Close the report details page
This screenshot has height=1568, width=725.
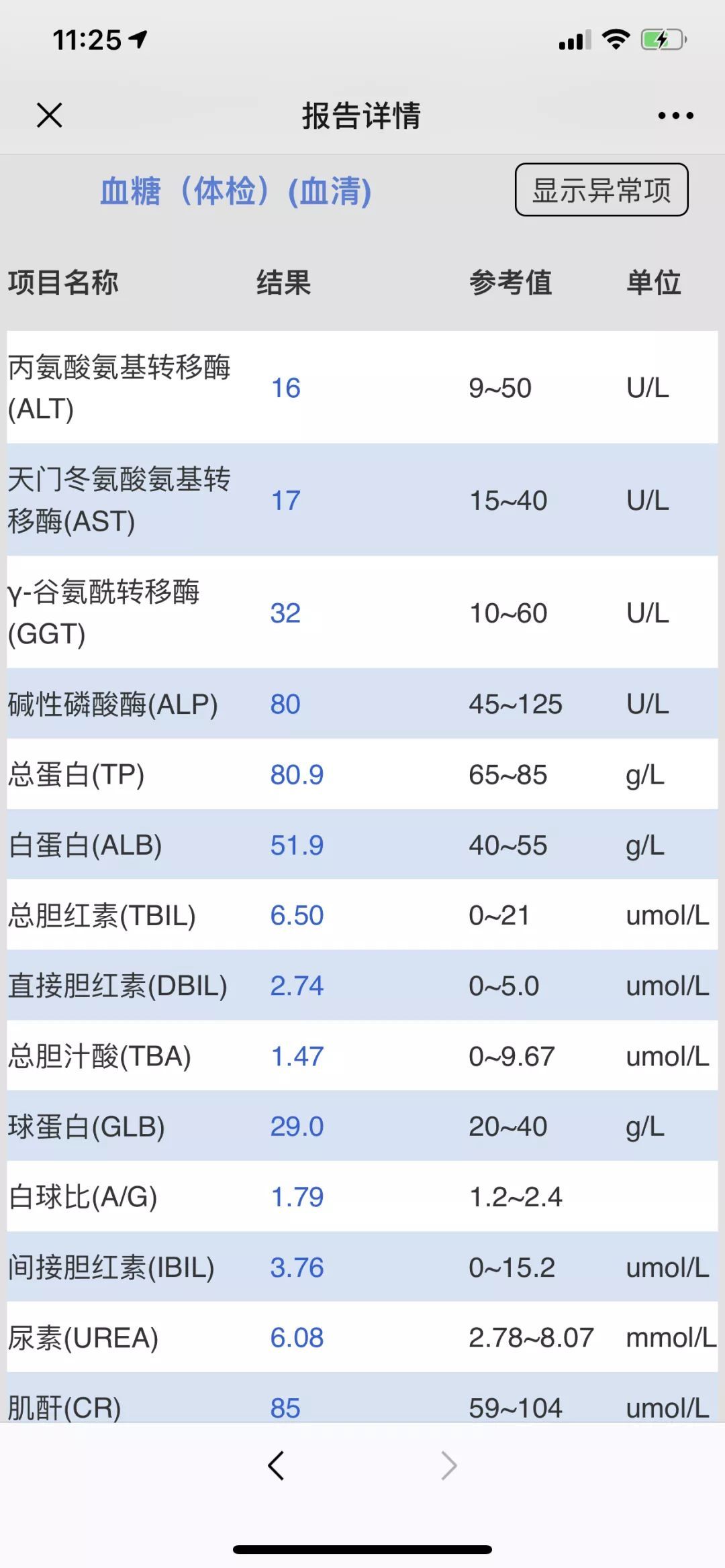[x=49, y=115]
